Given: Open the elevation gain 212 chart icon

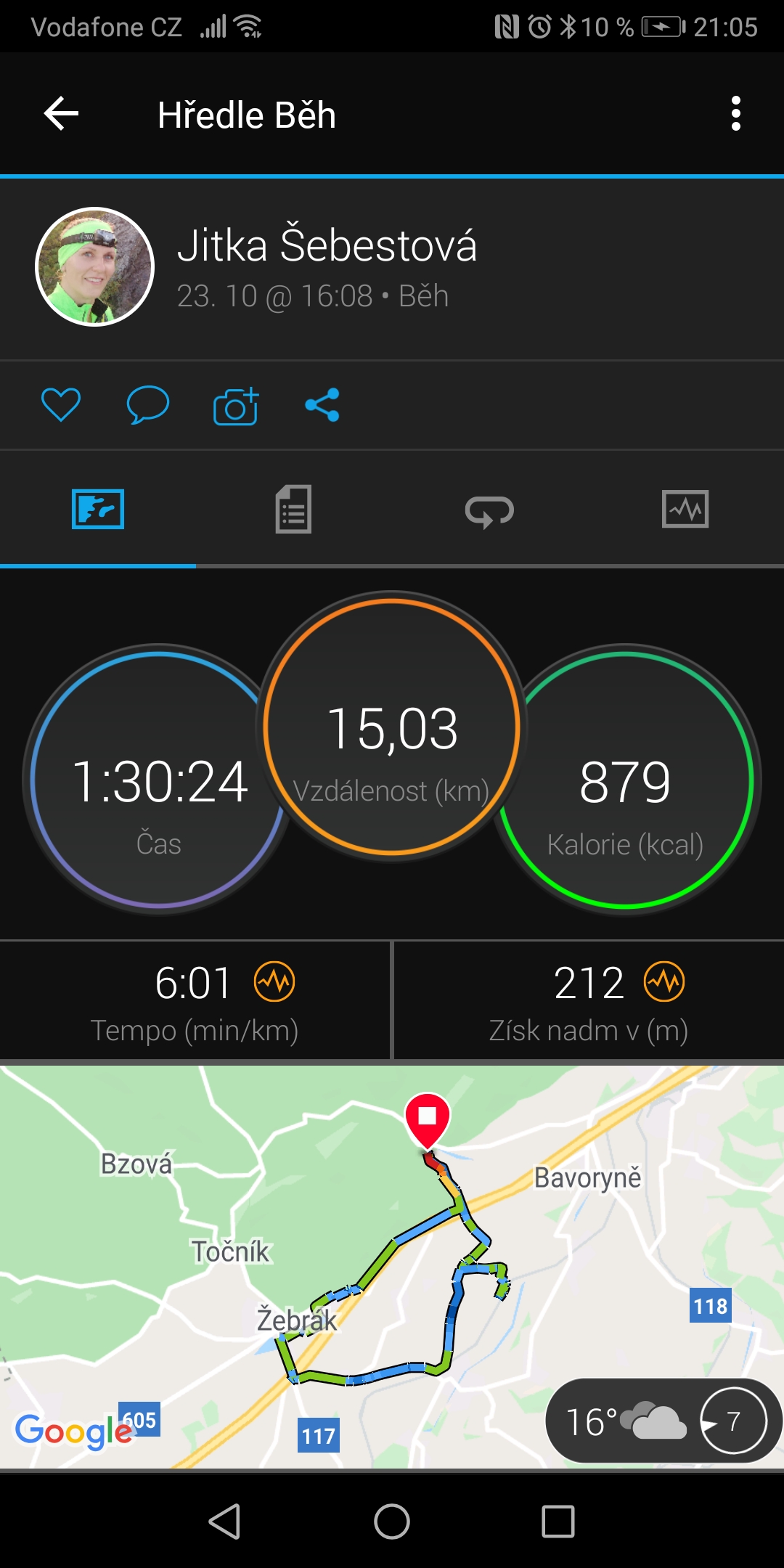Looking at the screenshot, I should coord(664,981).
